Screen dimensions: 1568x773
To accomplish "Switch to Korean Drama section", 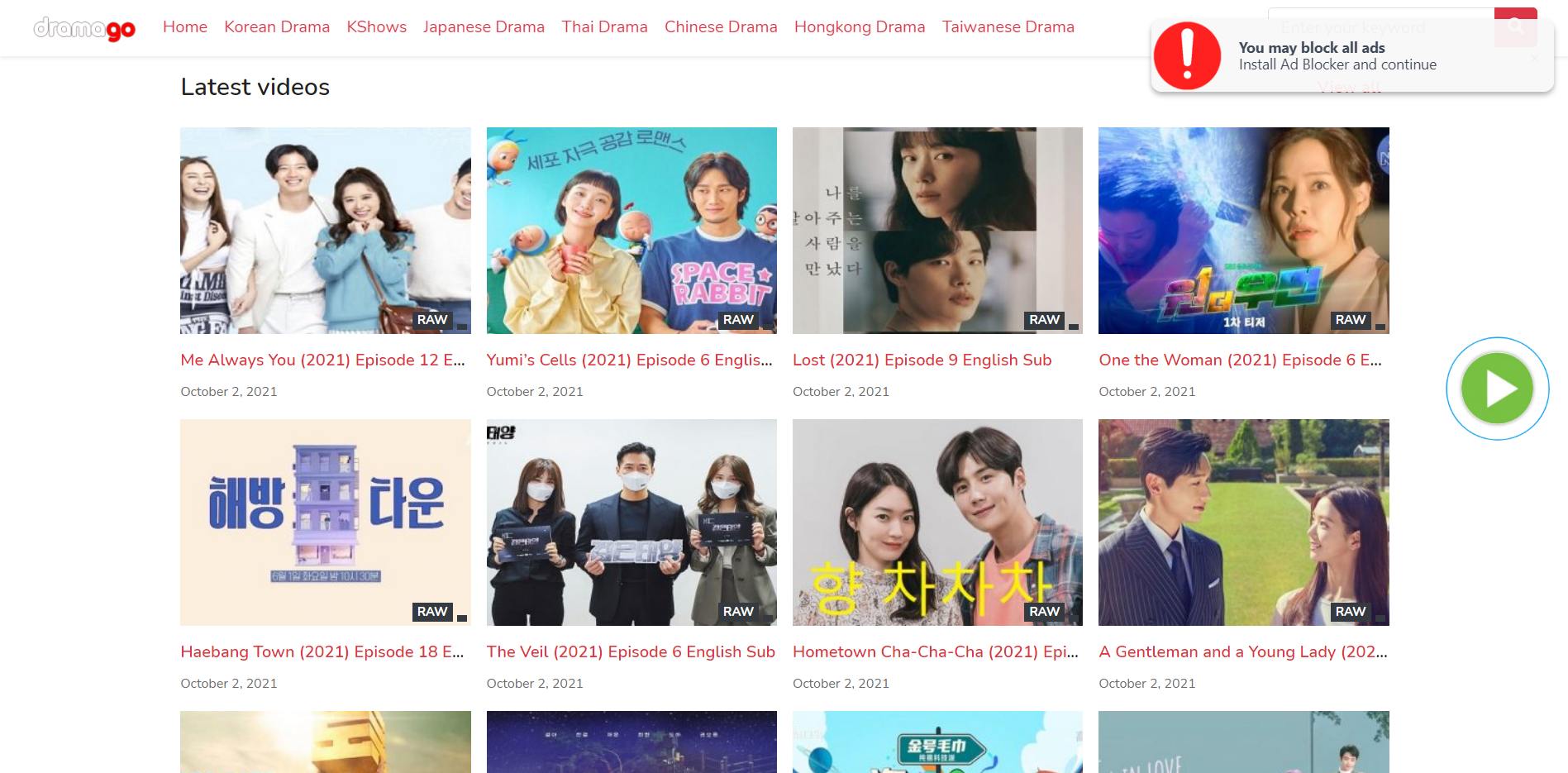I will click(276, 27).
